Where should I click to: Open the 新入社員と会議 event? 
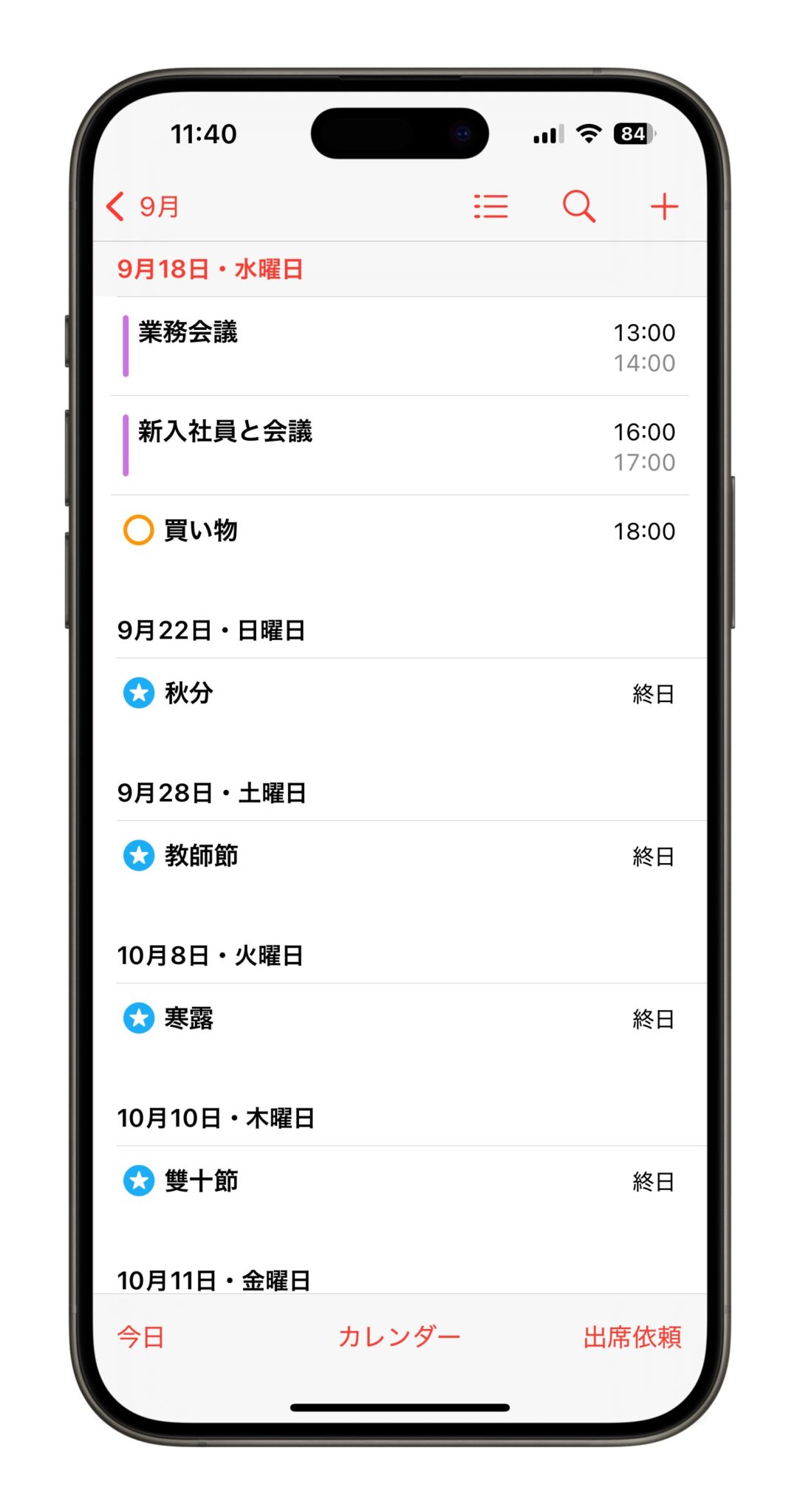click(399, 445)
